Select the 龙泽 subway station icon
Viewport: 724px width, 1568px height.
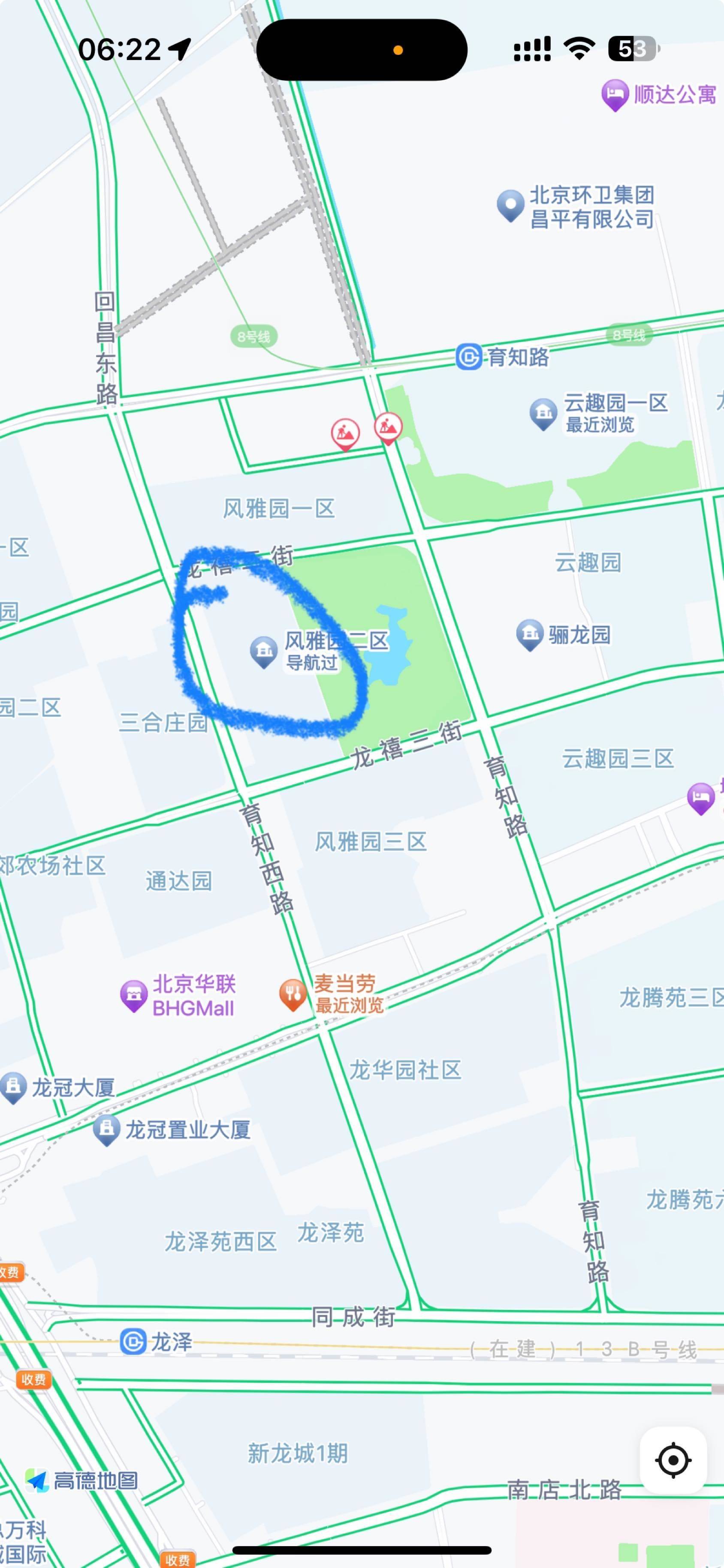(133, 1341)
